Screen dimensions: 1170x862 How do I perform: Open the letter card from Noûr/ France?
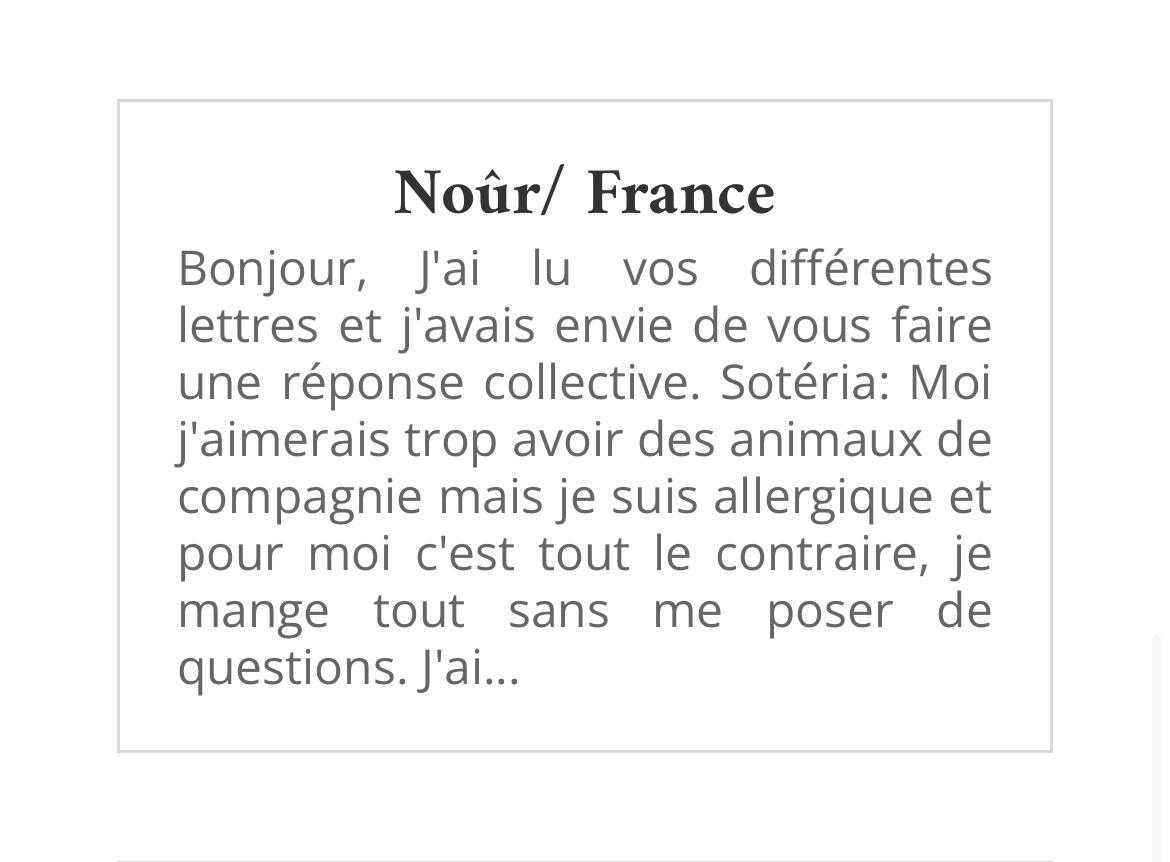click(584, 194)
